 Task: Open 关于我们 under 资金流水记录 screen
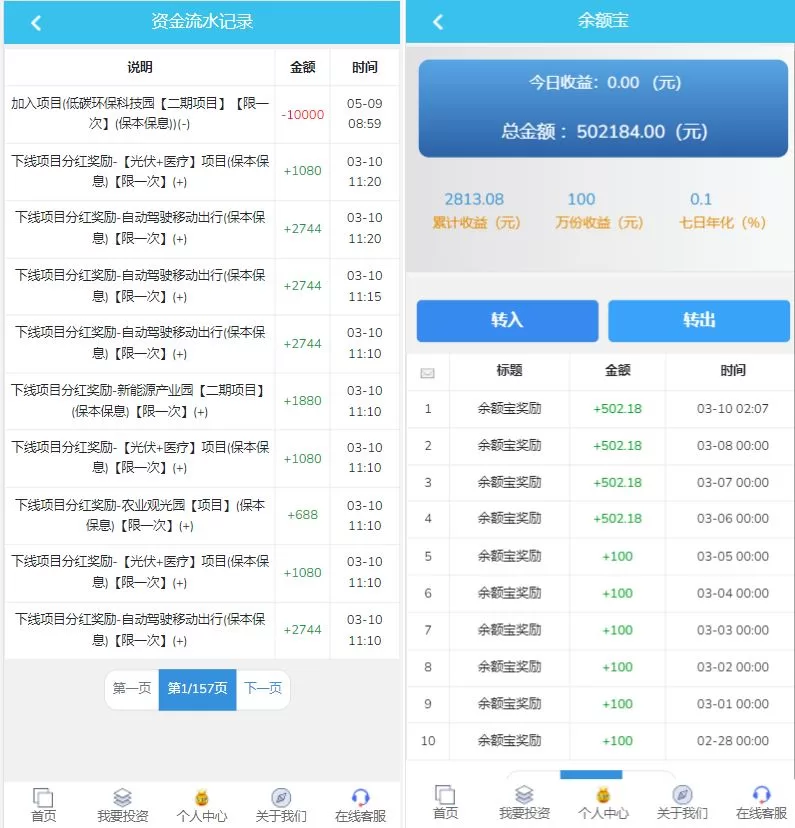[281, 805]
